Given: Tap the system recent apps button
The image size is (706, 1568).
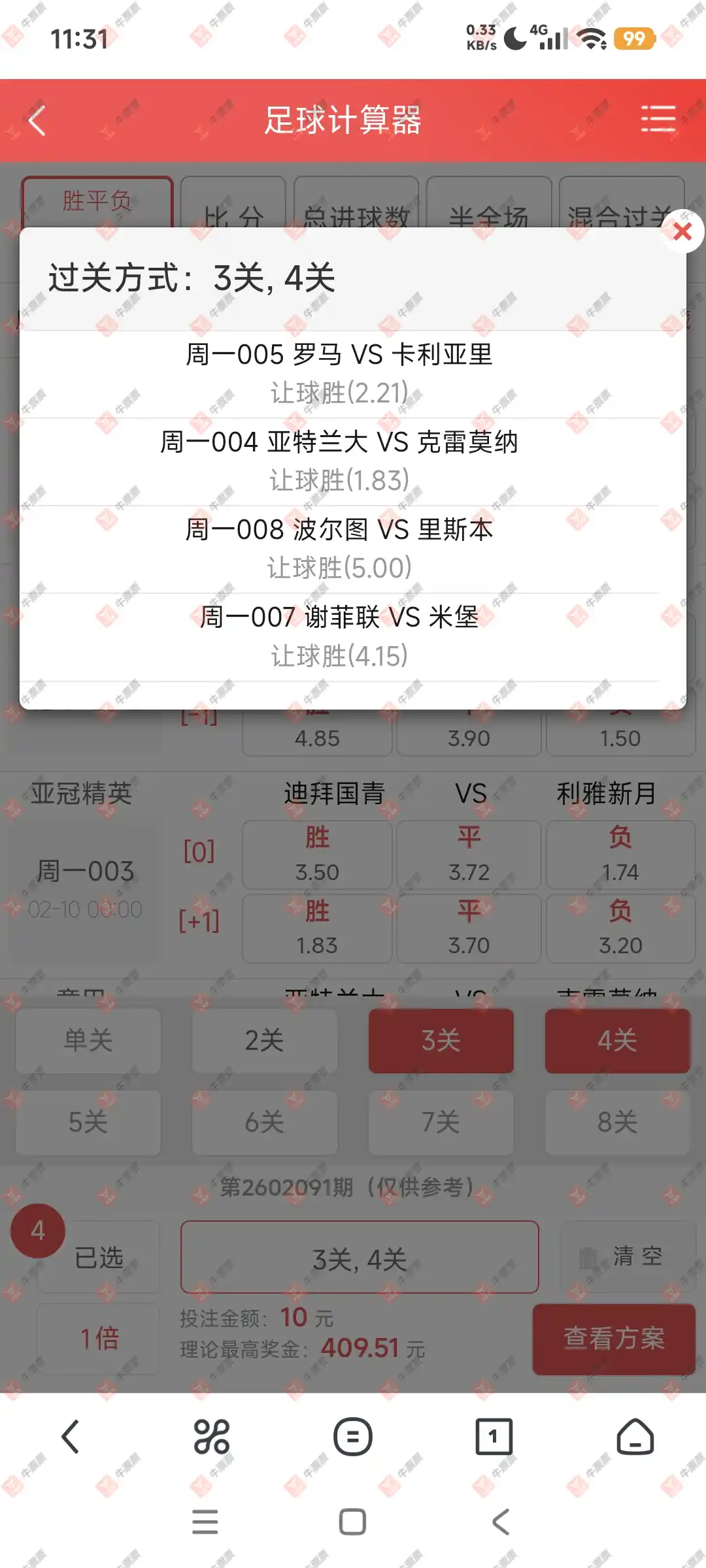Looking at the screenshot, I should 205,1522.
